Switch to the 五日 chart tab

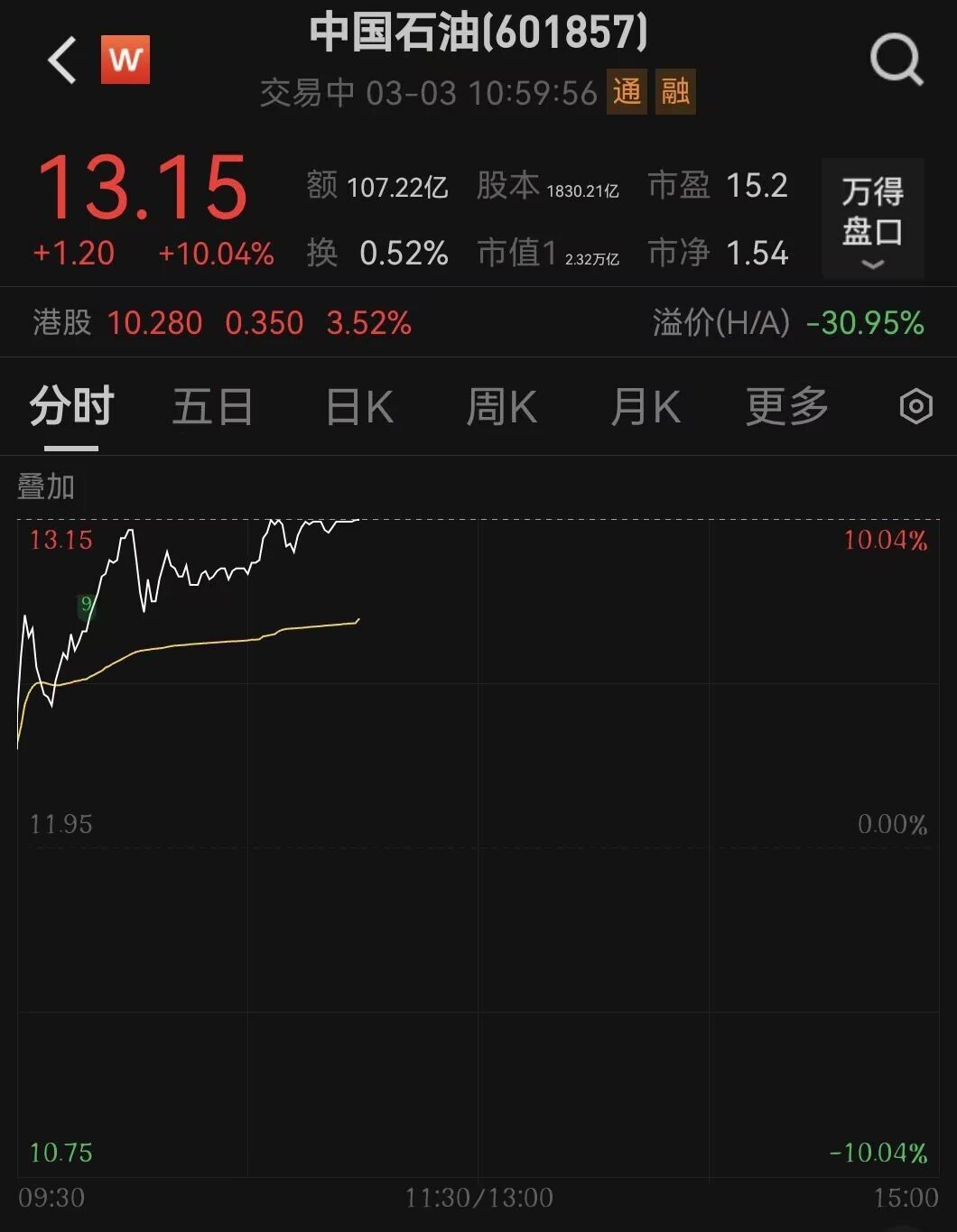[x=212, y=407]
